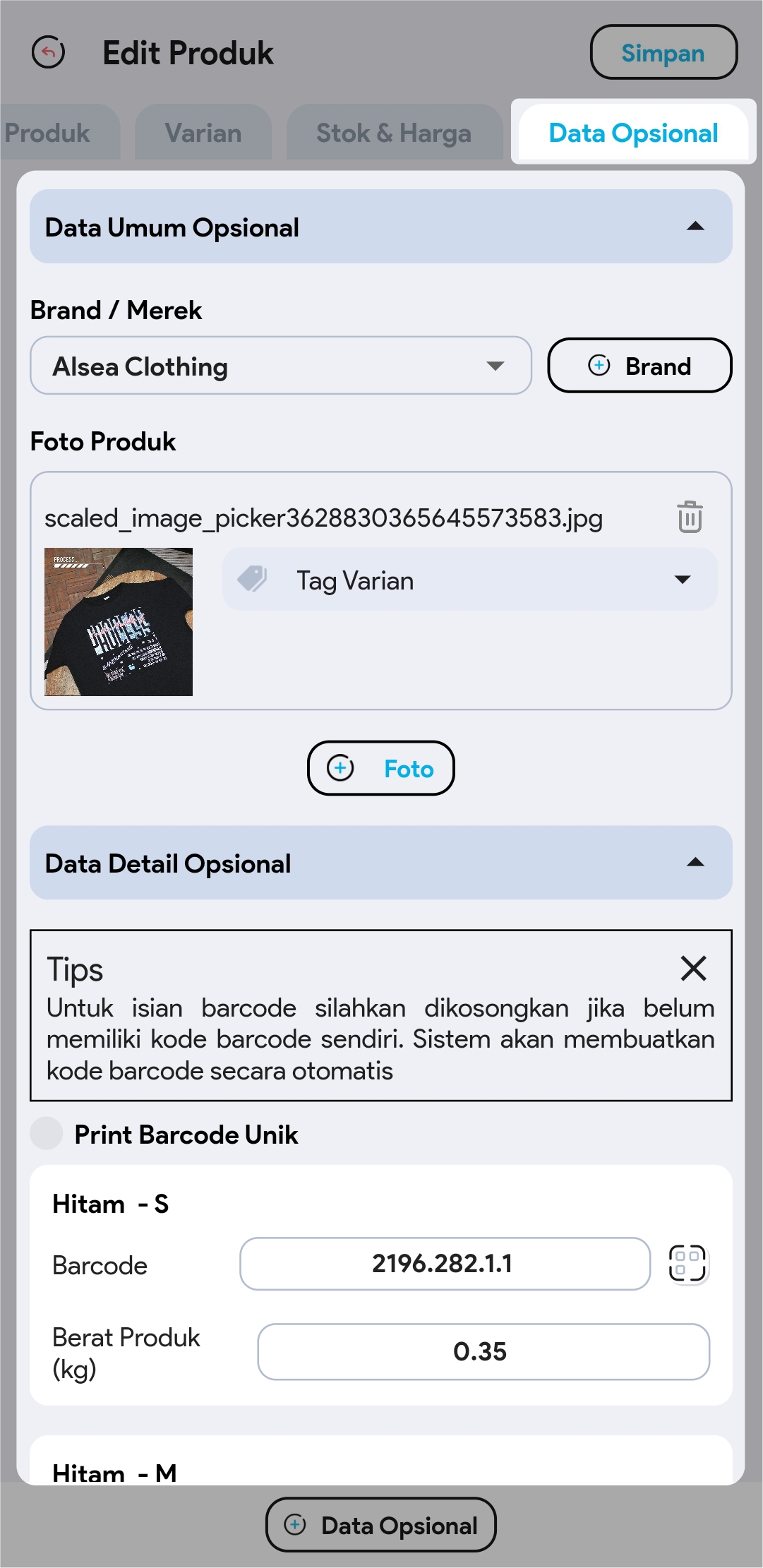Dismiss the Tips box
The height and width of the screenshot is (1568, 763).
(x=693, y=969)
